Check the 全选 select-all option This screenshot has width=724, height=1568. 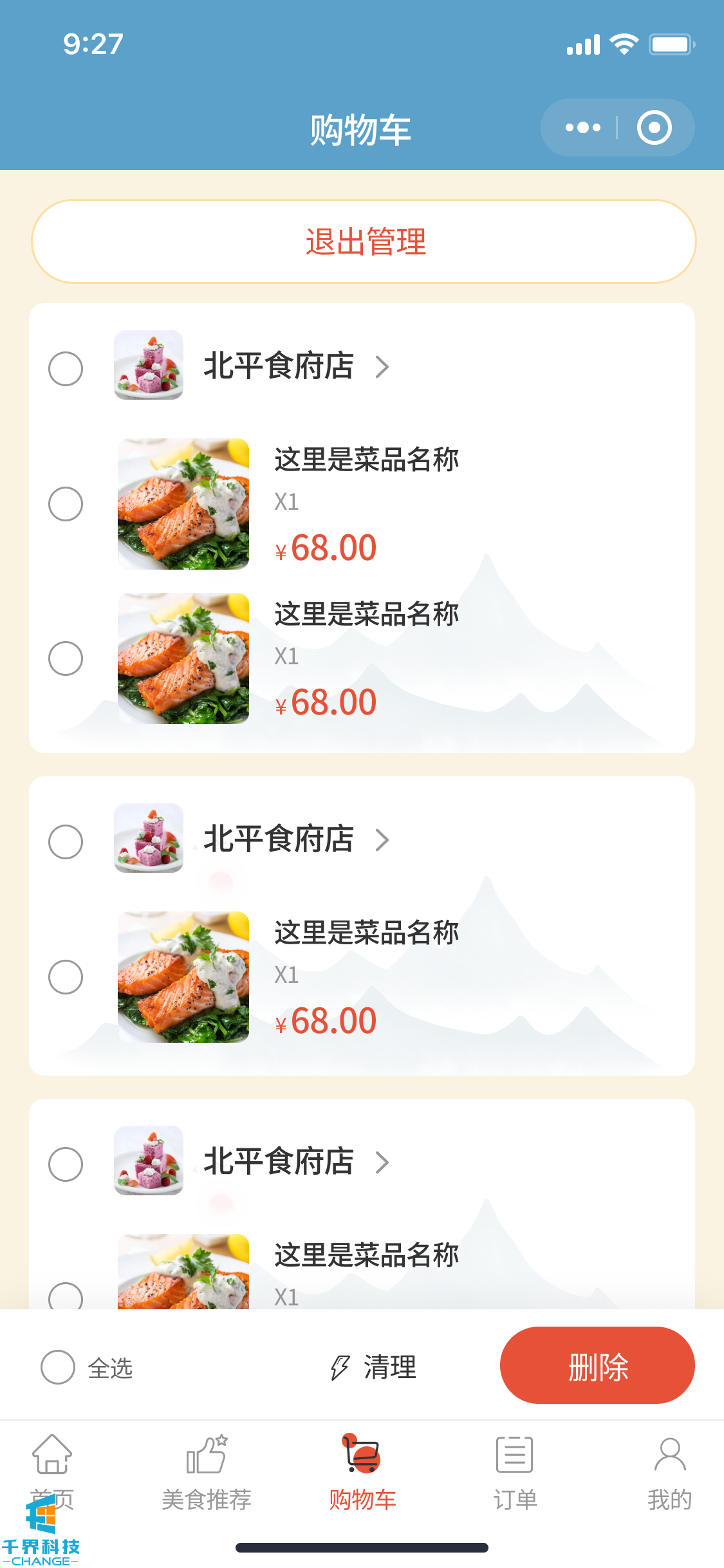pyautogui.click(x=59, y=1367)
